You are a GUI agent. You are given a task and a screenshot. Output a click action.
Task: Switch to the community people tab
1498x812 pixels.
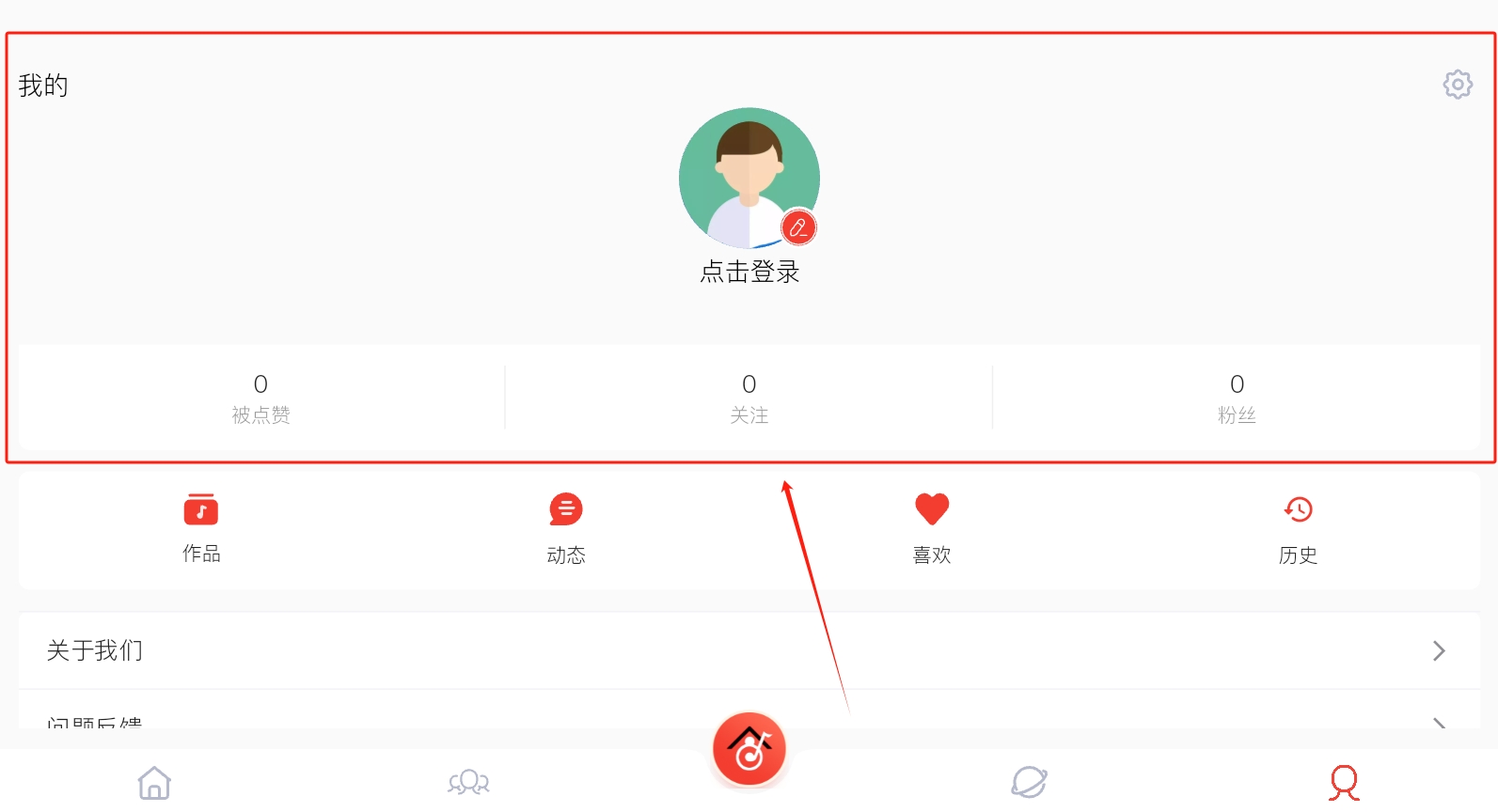(x=468, y=782)
